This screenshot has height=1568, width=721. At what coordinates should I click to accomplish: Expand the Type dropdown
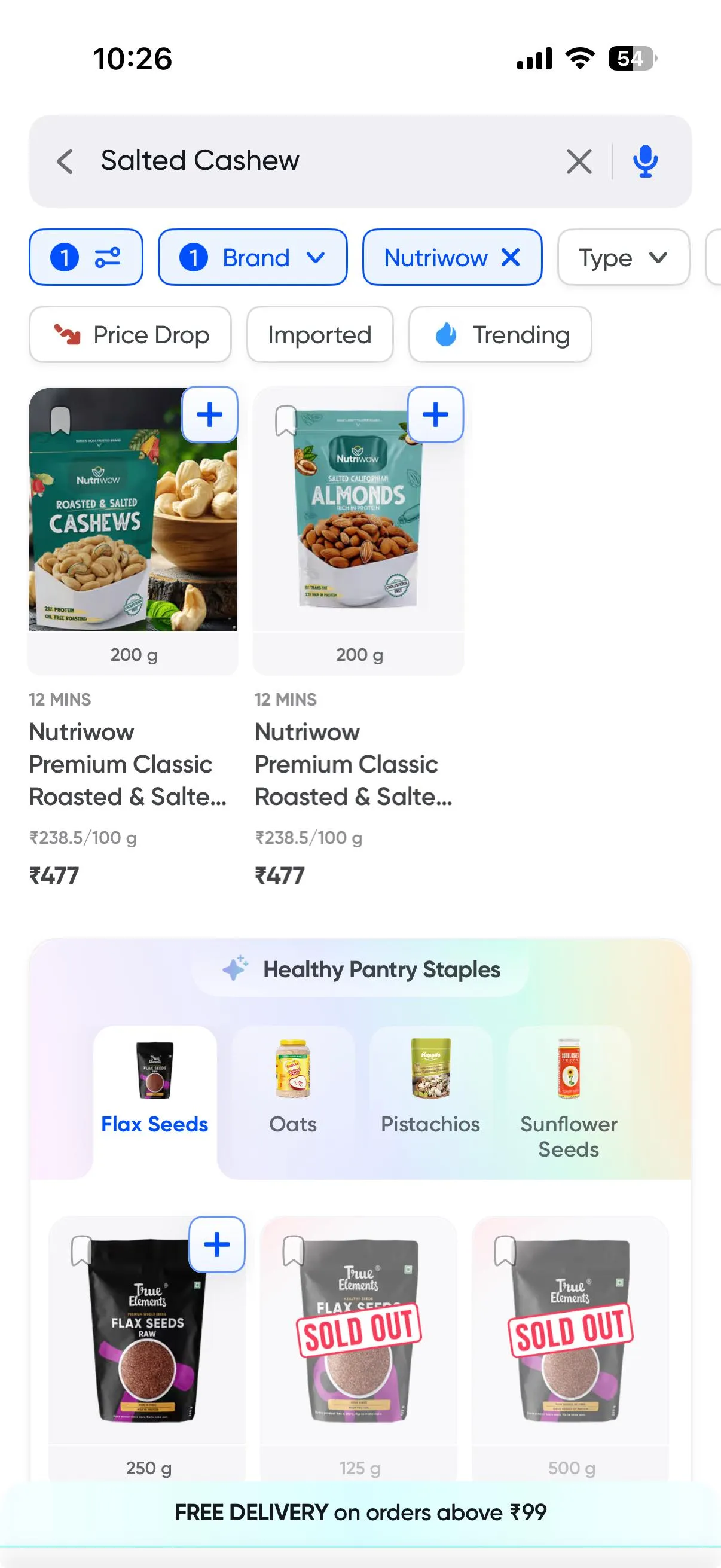[x=623, y=257]
